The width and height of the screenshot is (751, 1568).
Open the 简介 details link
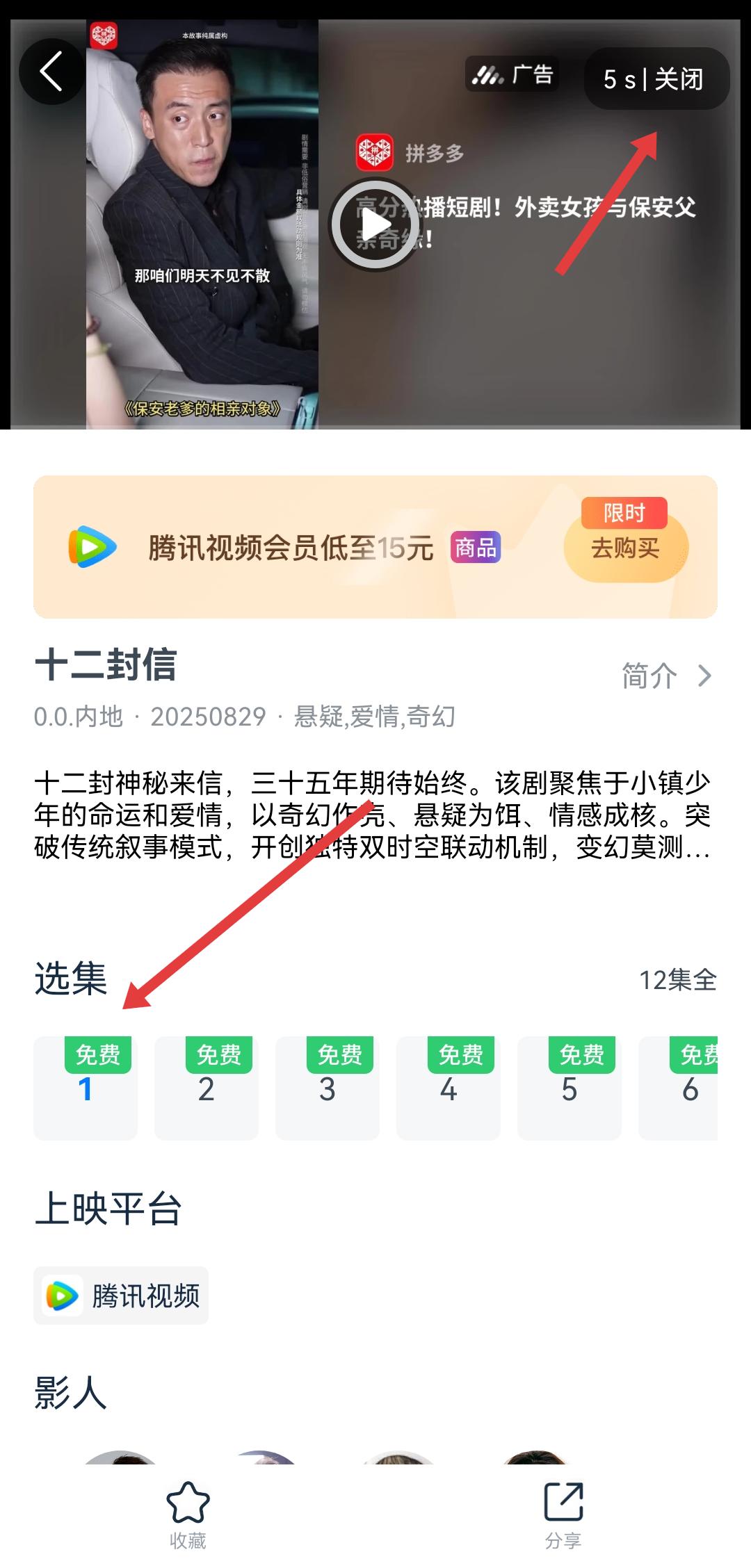(x=665, y=676)
